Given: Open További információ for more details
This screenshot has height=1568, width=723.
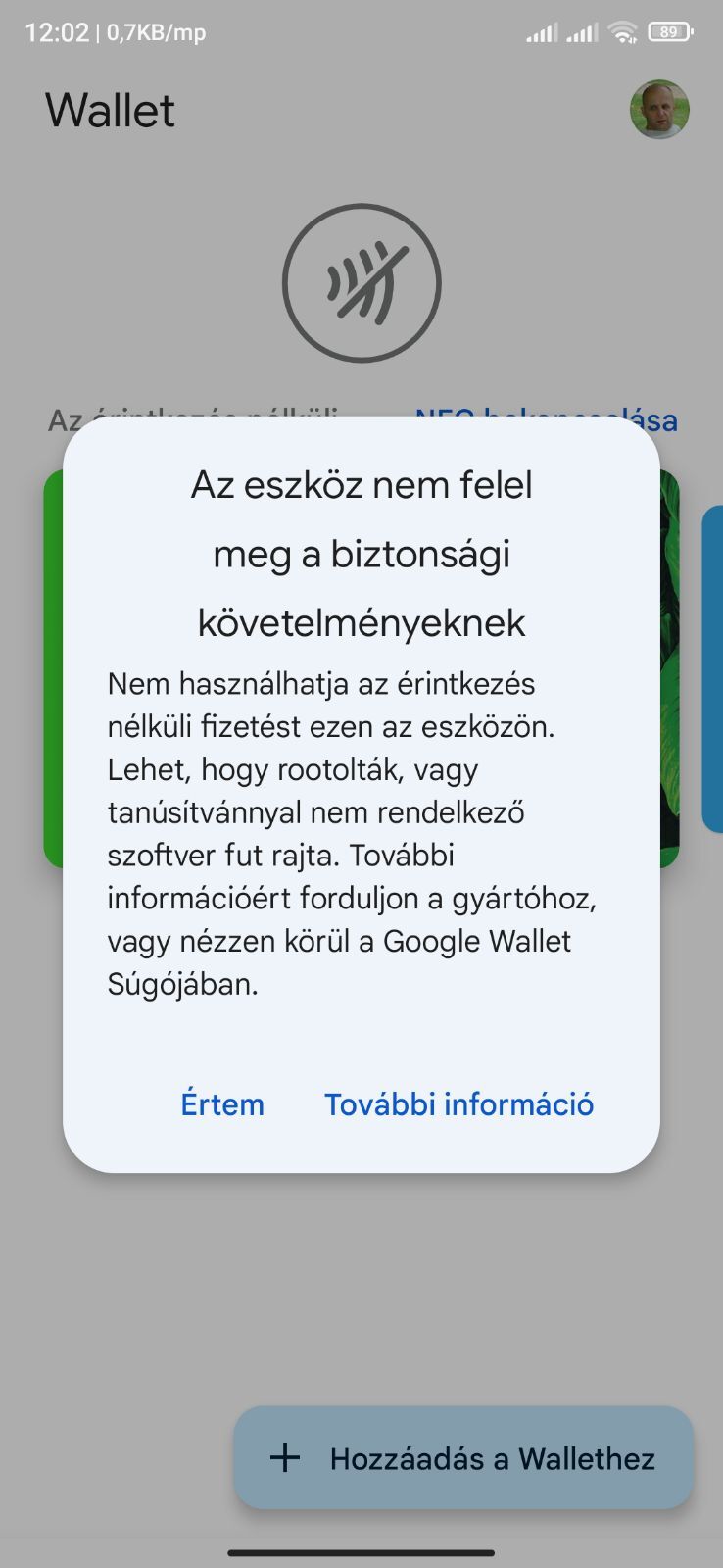Looking at the screenshot, I should 458,1104.
